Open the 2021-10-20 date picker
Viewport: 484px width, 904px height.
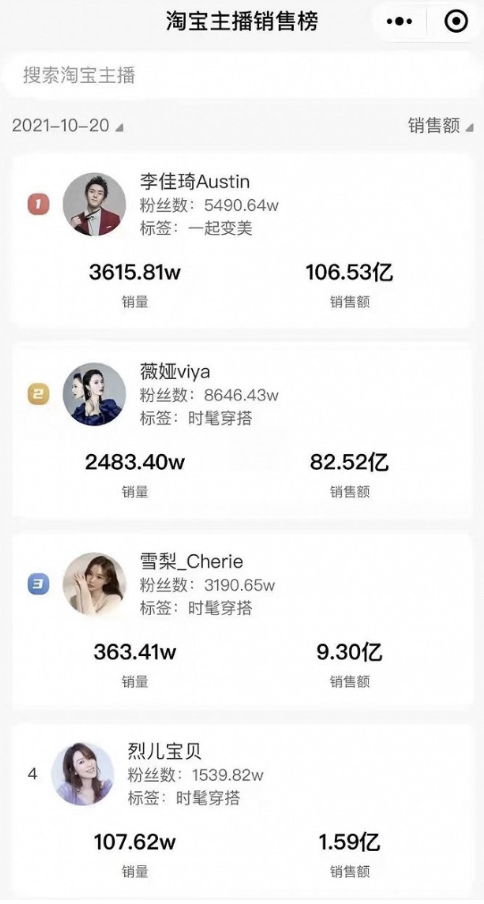pos(67,126)
